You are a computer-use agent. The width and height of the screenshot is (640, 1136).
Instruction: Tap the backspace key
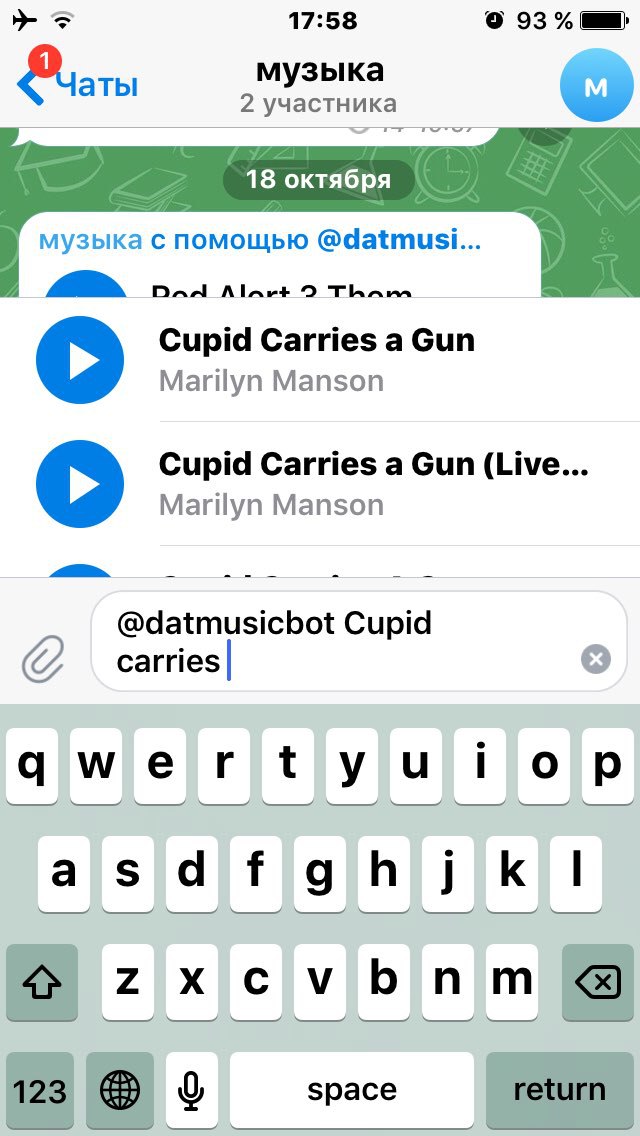(597, 983)
